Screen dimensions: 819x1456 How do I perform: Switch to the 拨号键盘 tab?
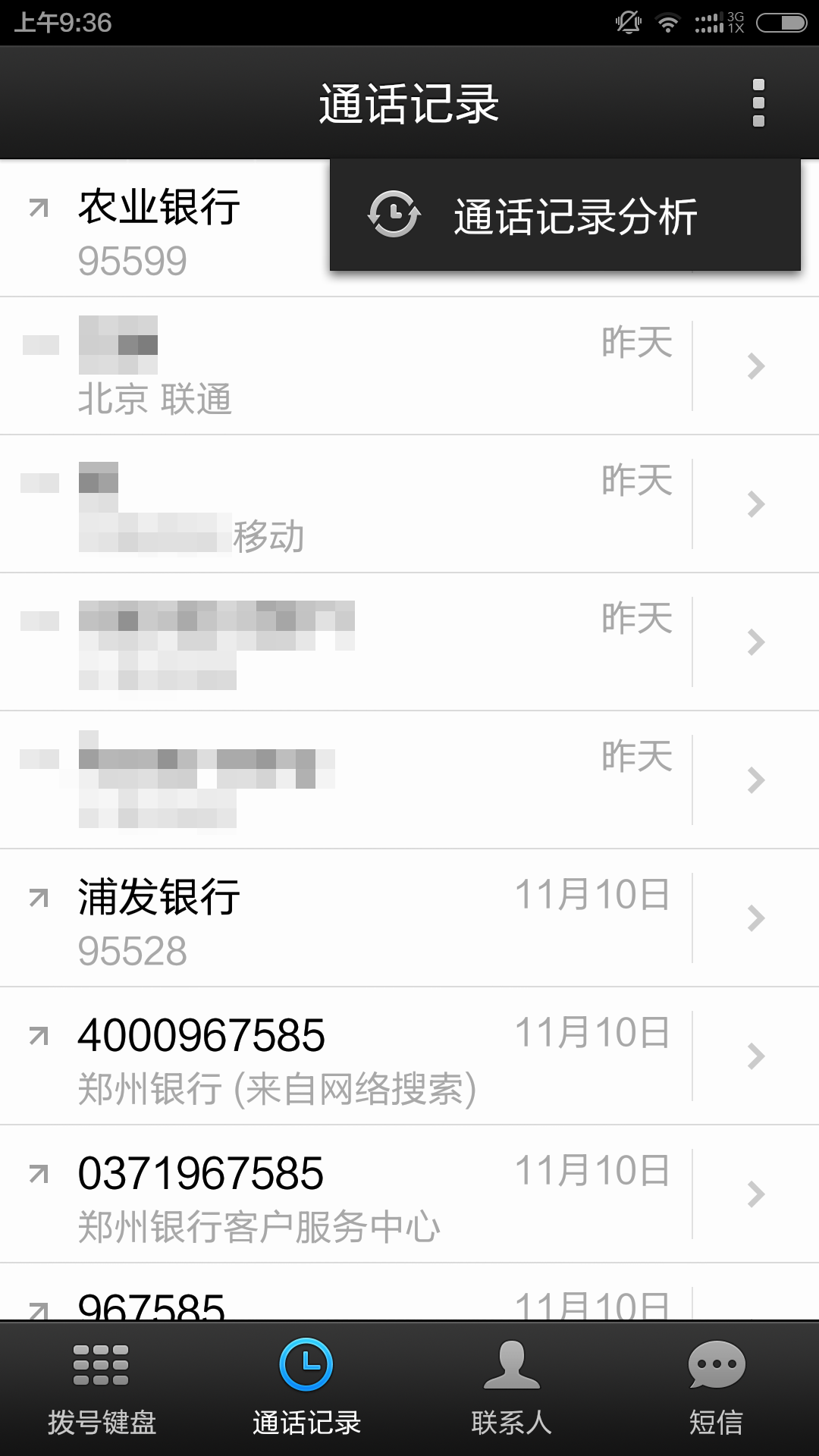point(102,1389)
